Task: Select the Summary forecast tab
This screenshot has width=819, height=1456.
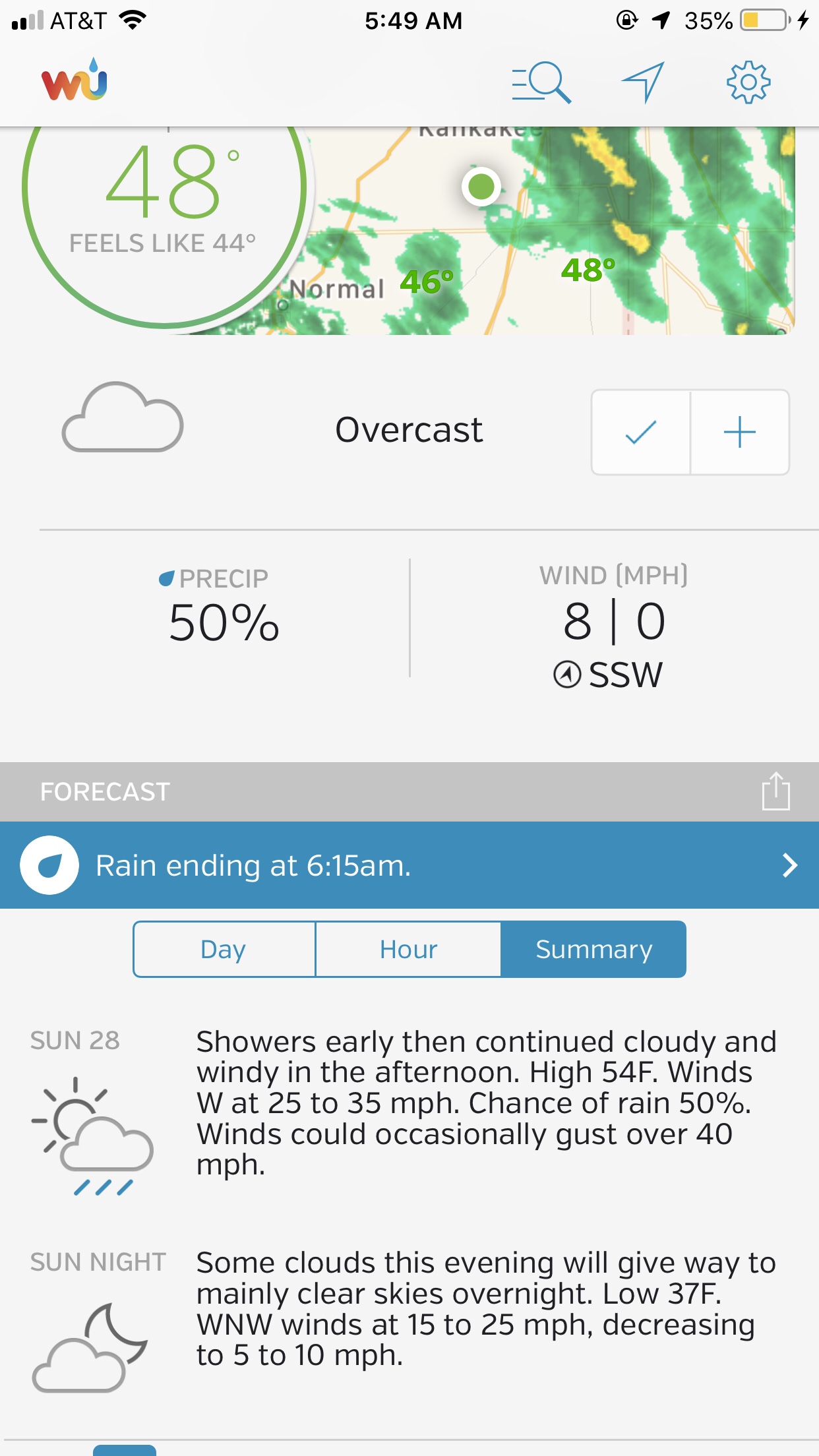Action: [x=593, y=950]
